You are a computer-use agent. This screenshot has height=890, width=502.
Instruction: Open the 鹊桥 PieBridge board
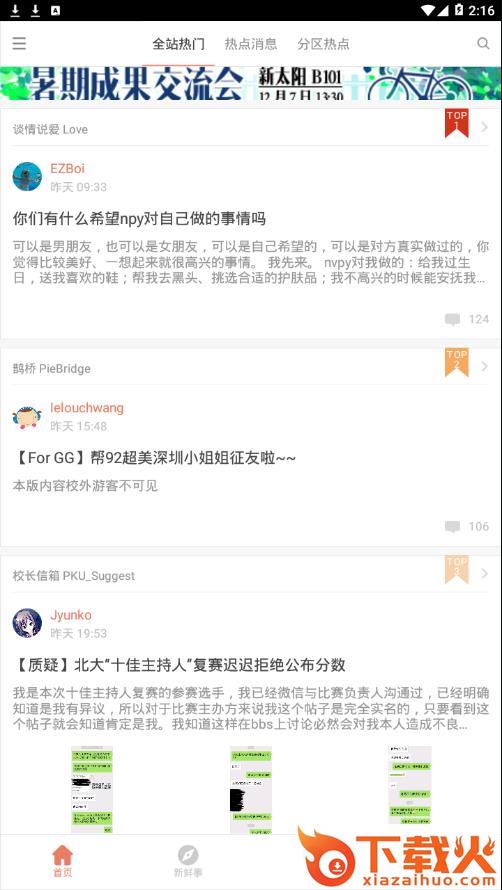tap(52, 369)
